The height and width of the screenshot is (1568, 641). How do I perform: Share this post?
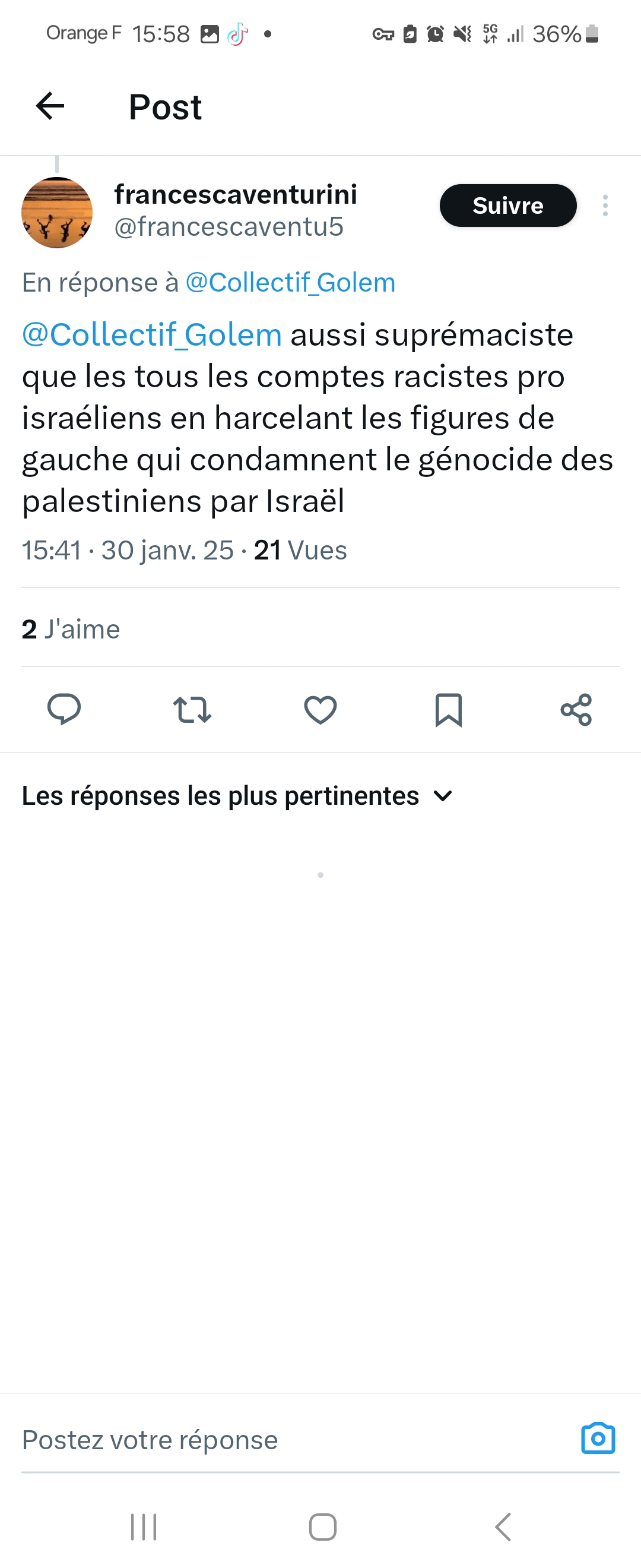pyautogui.click(x=576, y=709)
